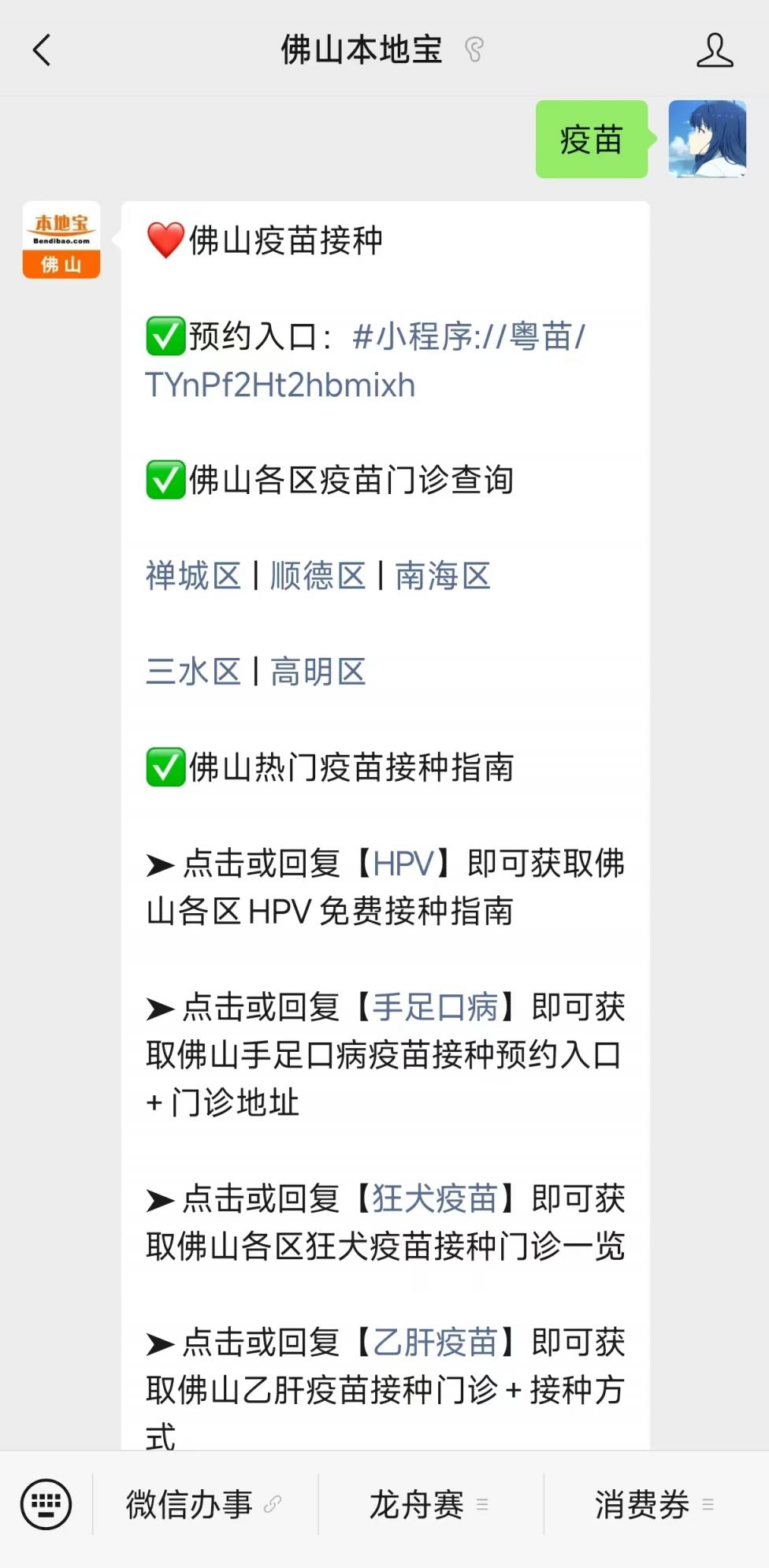Tap my own avatar beside 疫苗 message
The width and height of the screenshot is (769, 1568).
coord(707,139)
